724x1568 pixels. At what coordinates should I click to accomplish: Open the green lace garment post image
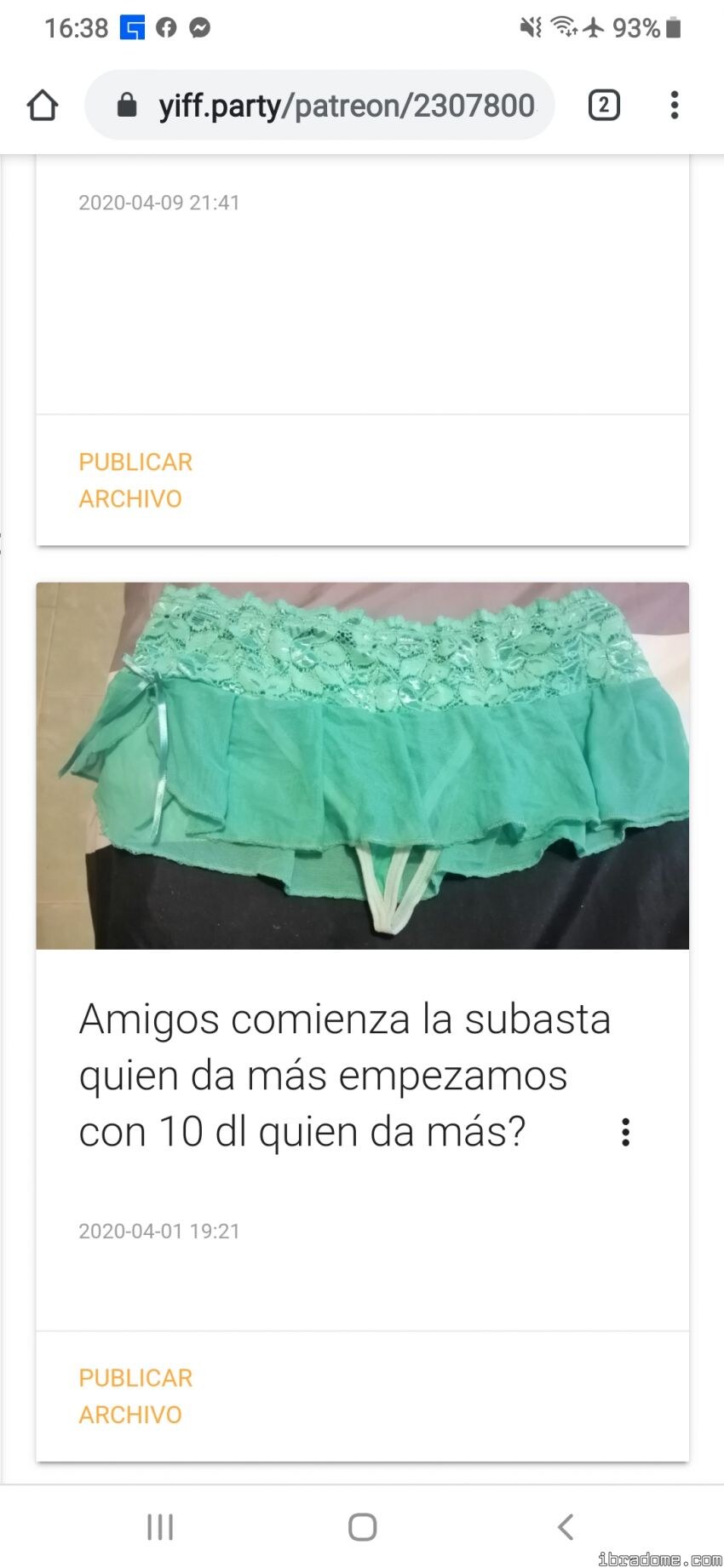pyautogui.click(x=362, y=765)
